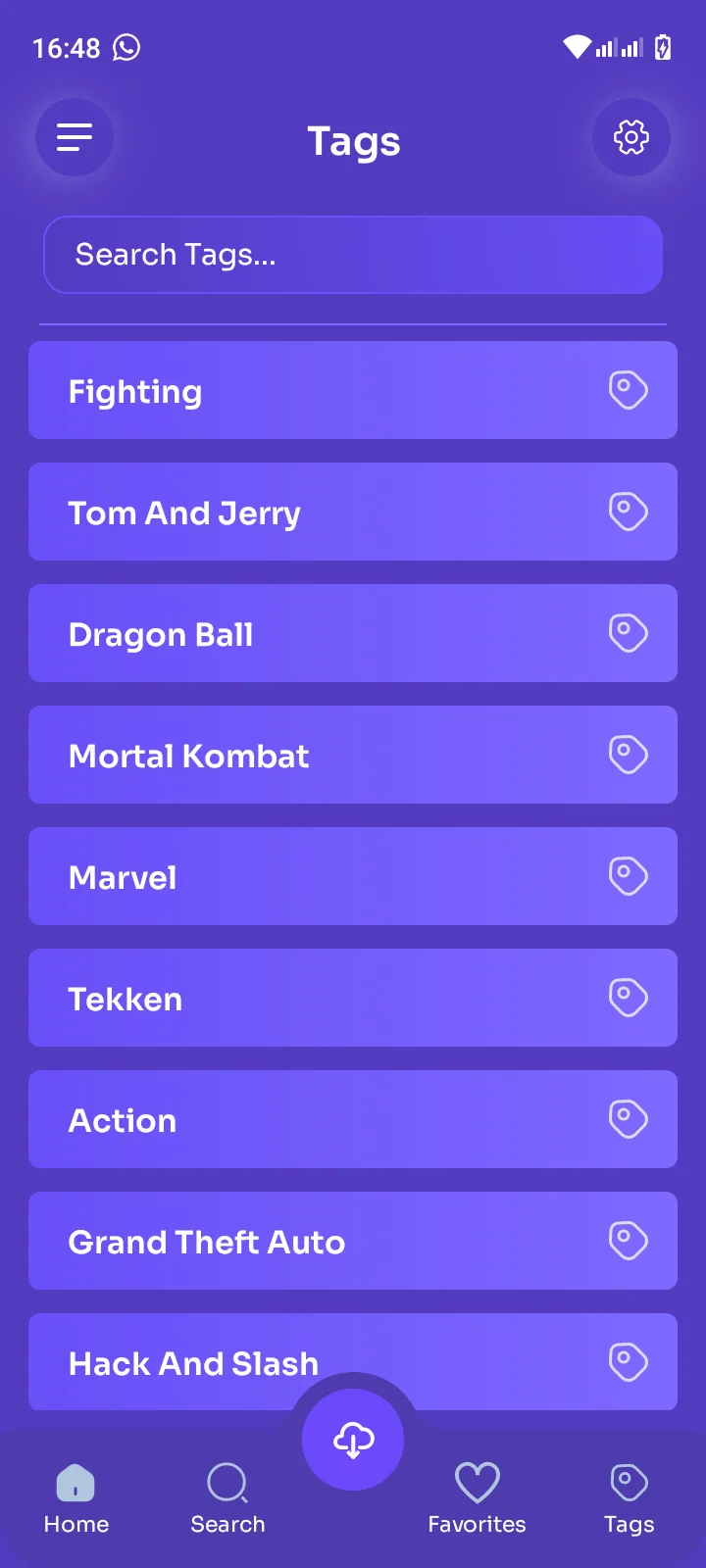Click the tag icon beside Tekken

(x=627, y=998)
